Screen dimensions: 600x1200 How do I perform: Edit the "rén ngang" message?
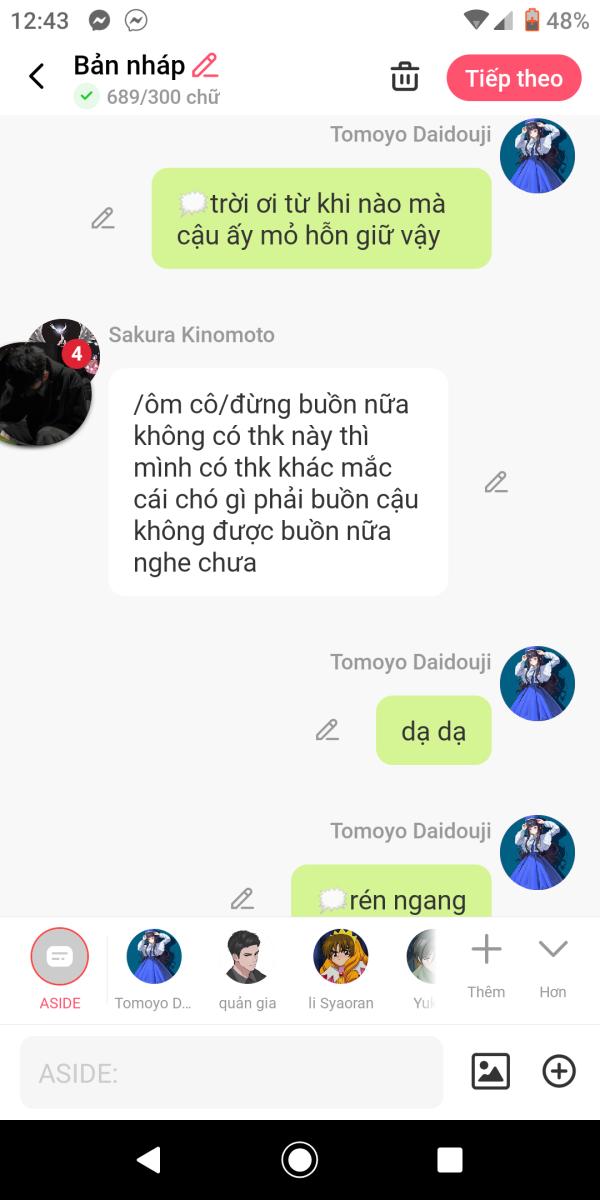[x=242, y=899]
